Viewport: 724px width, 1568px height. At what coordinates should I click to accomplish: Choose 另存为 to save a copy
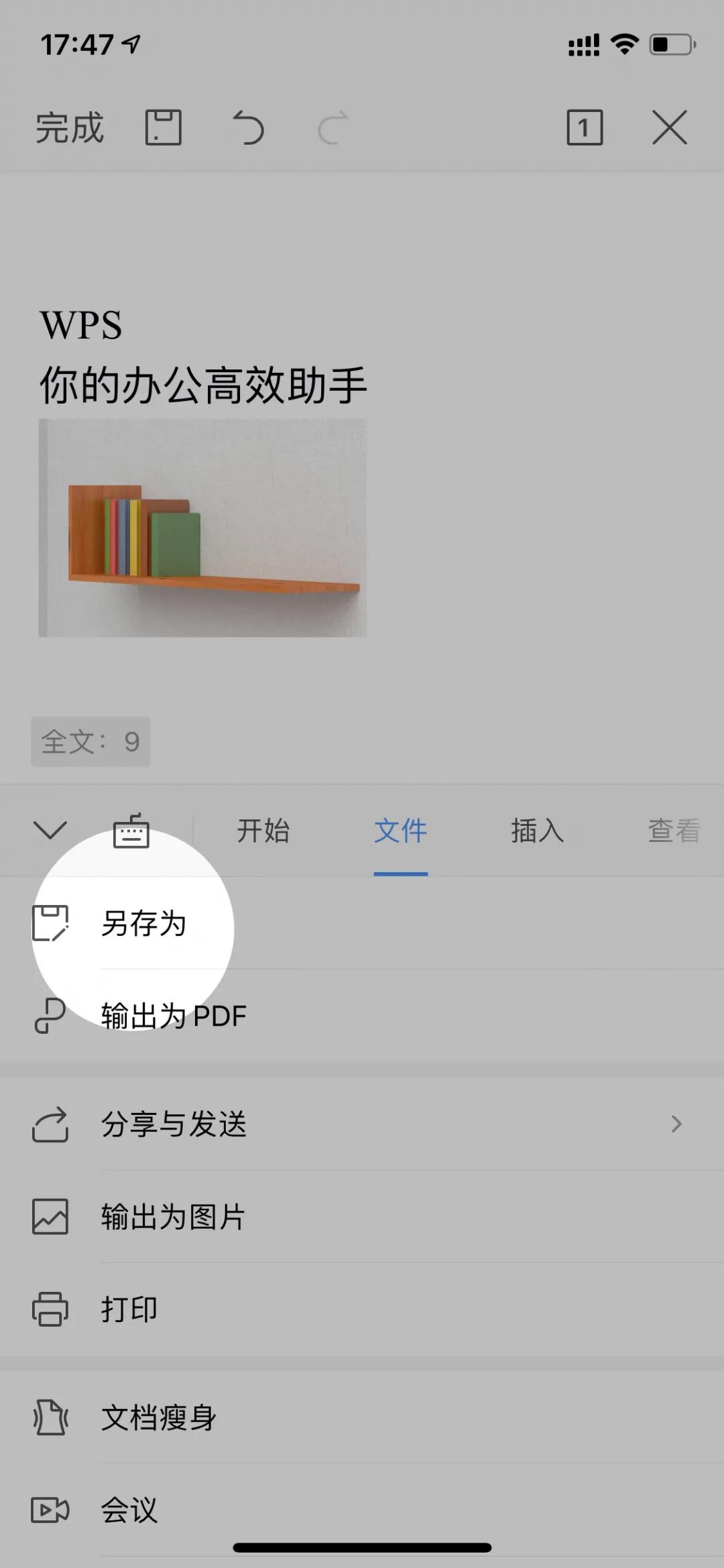click(x=145, y=922)
